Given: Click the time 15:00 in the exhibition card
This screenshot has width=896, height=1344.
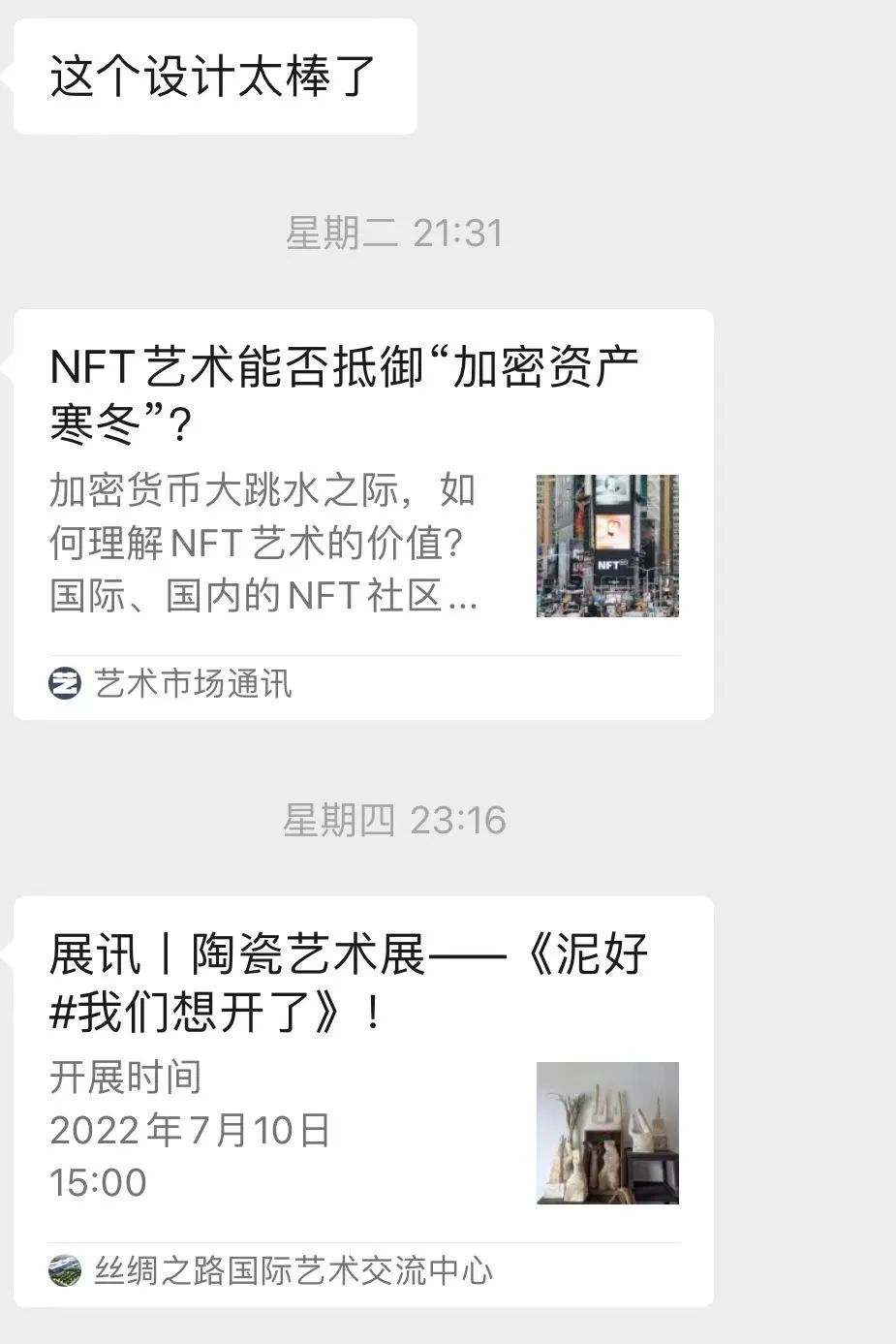Looking at the screenshot, I should click(x=97, y=1182).
